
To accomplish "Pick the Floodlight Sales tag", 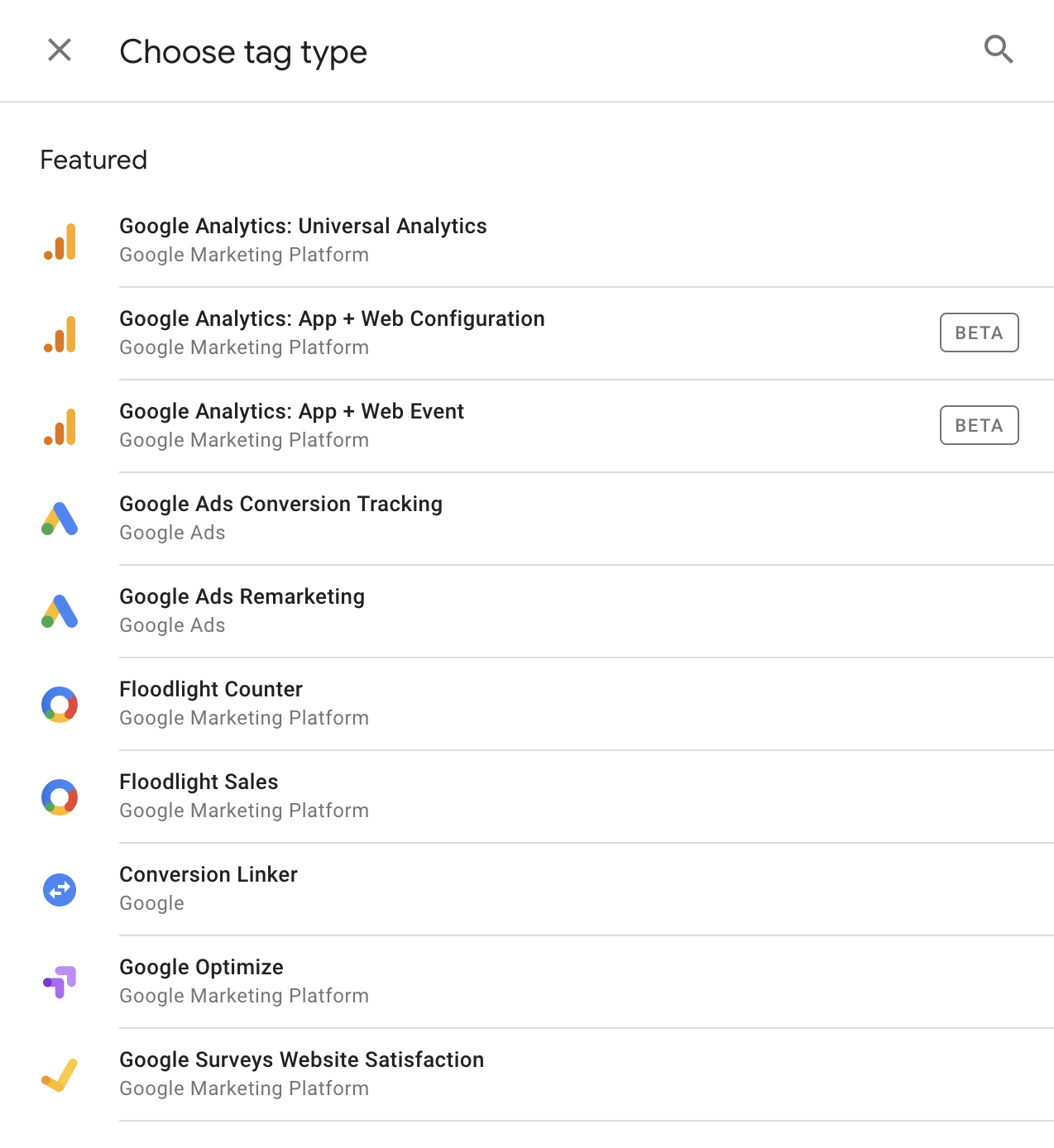I will (199, 796).
